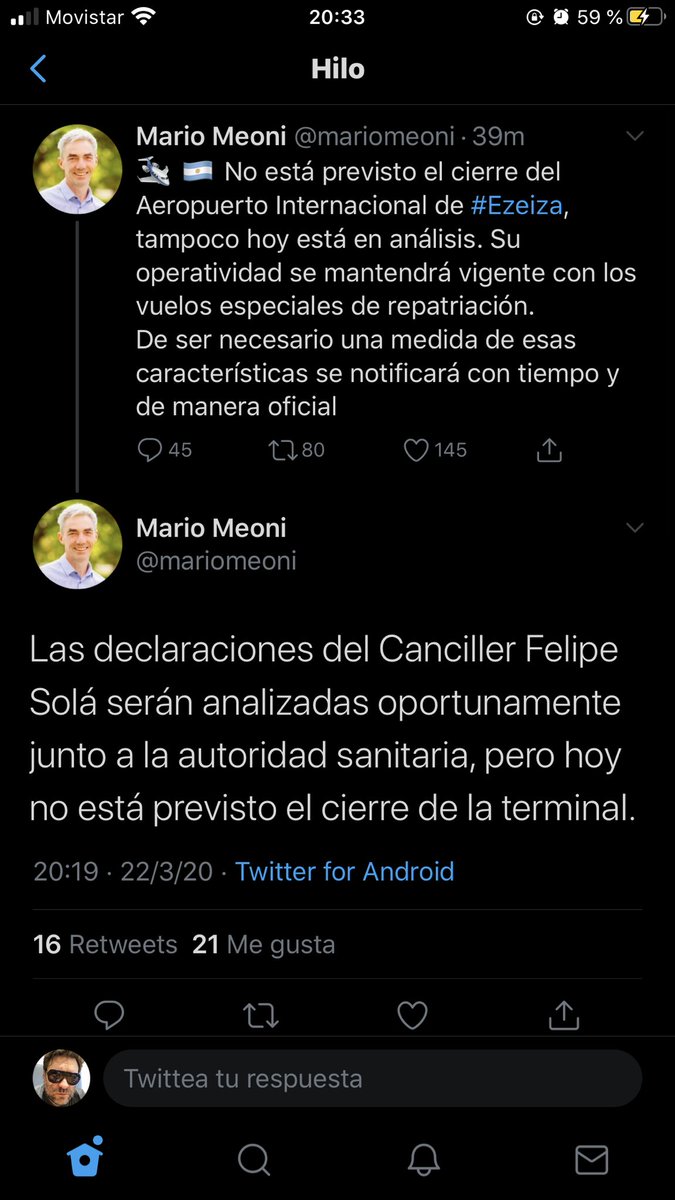The width and height of the screenshot is (675, 1200).
Task: Retweet the first tweet with 80 retweets
Action: (297, 450)
